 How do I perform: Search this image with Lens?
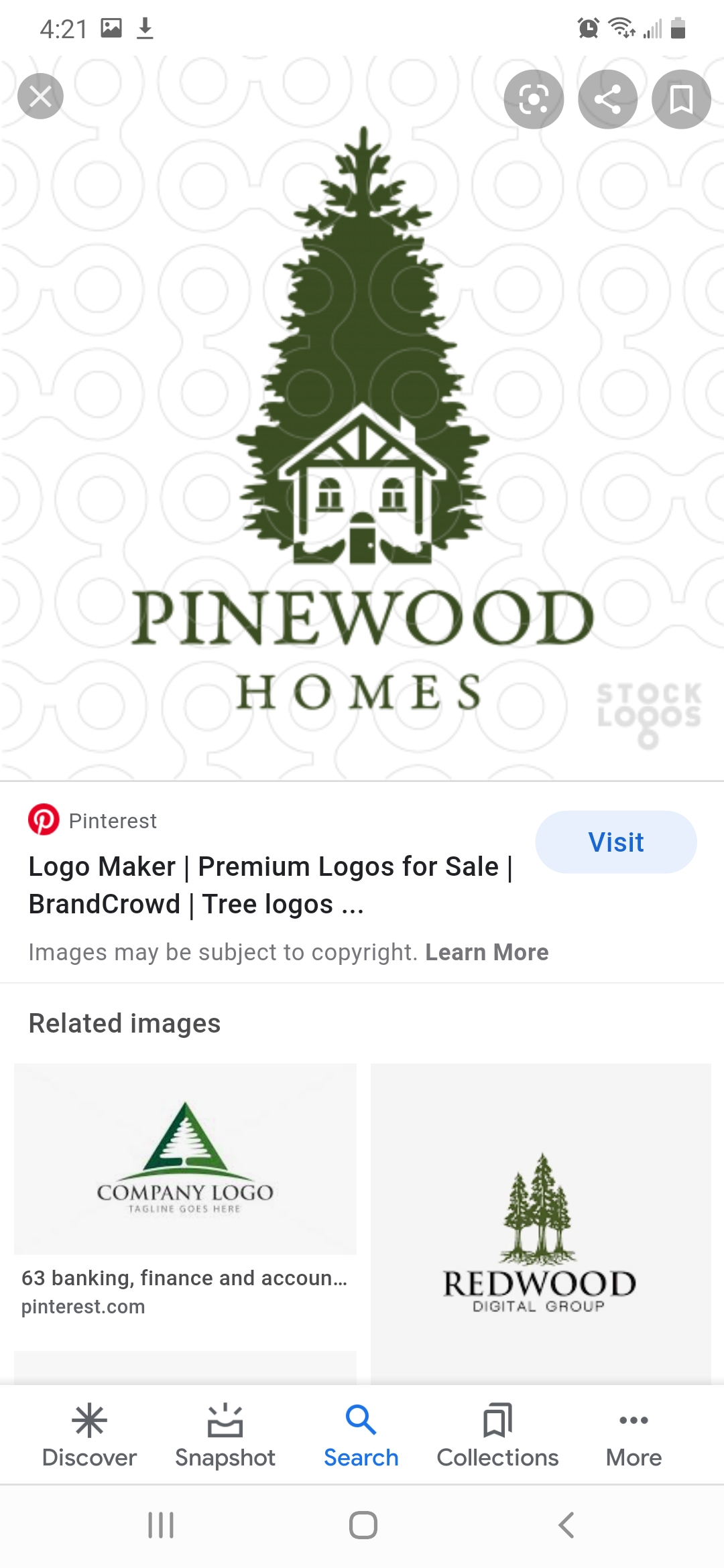(x=534, y=100)
